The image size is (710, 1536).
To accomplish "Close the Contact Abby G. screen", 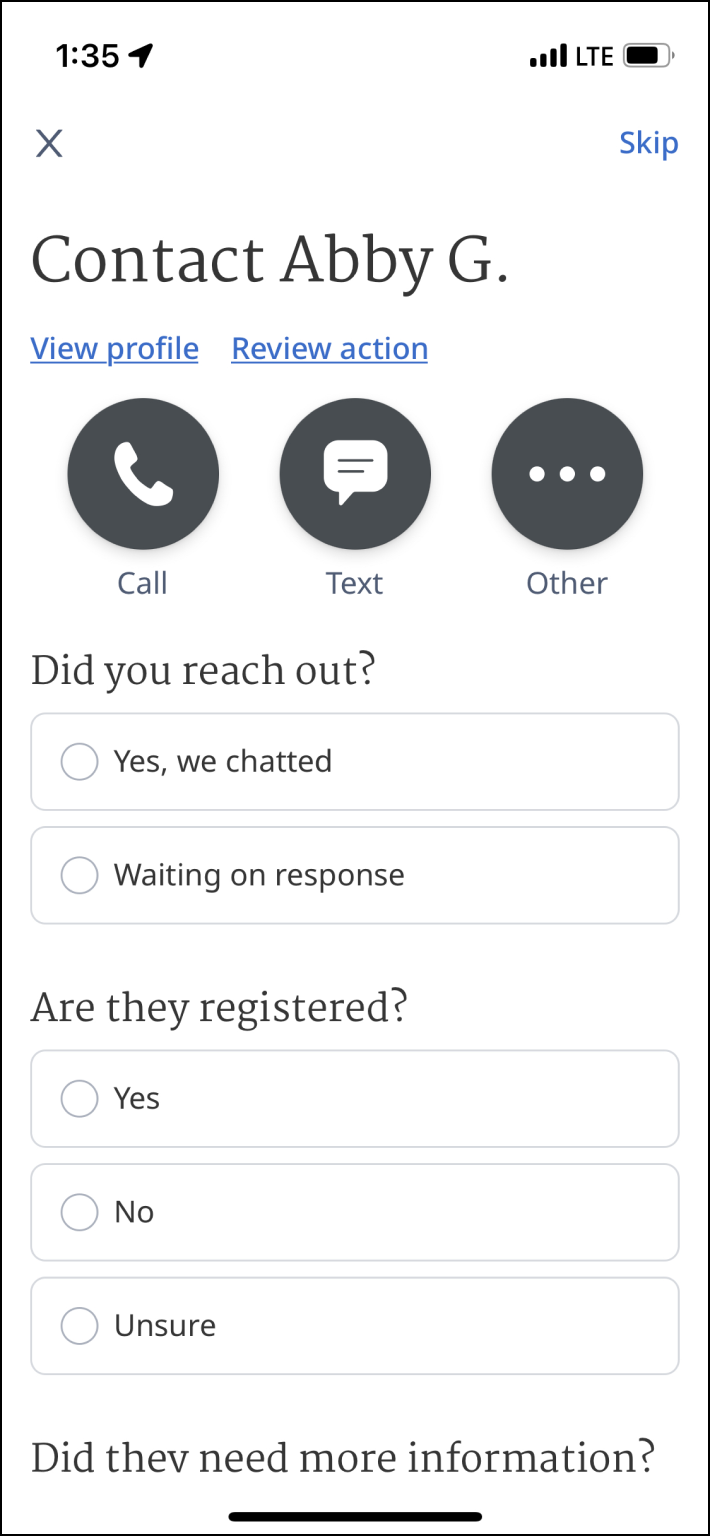I will pos(49,144).
